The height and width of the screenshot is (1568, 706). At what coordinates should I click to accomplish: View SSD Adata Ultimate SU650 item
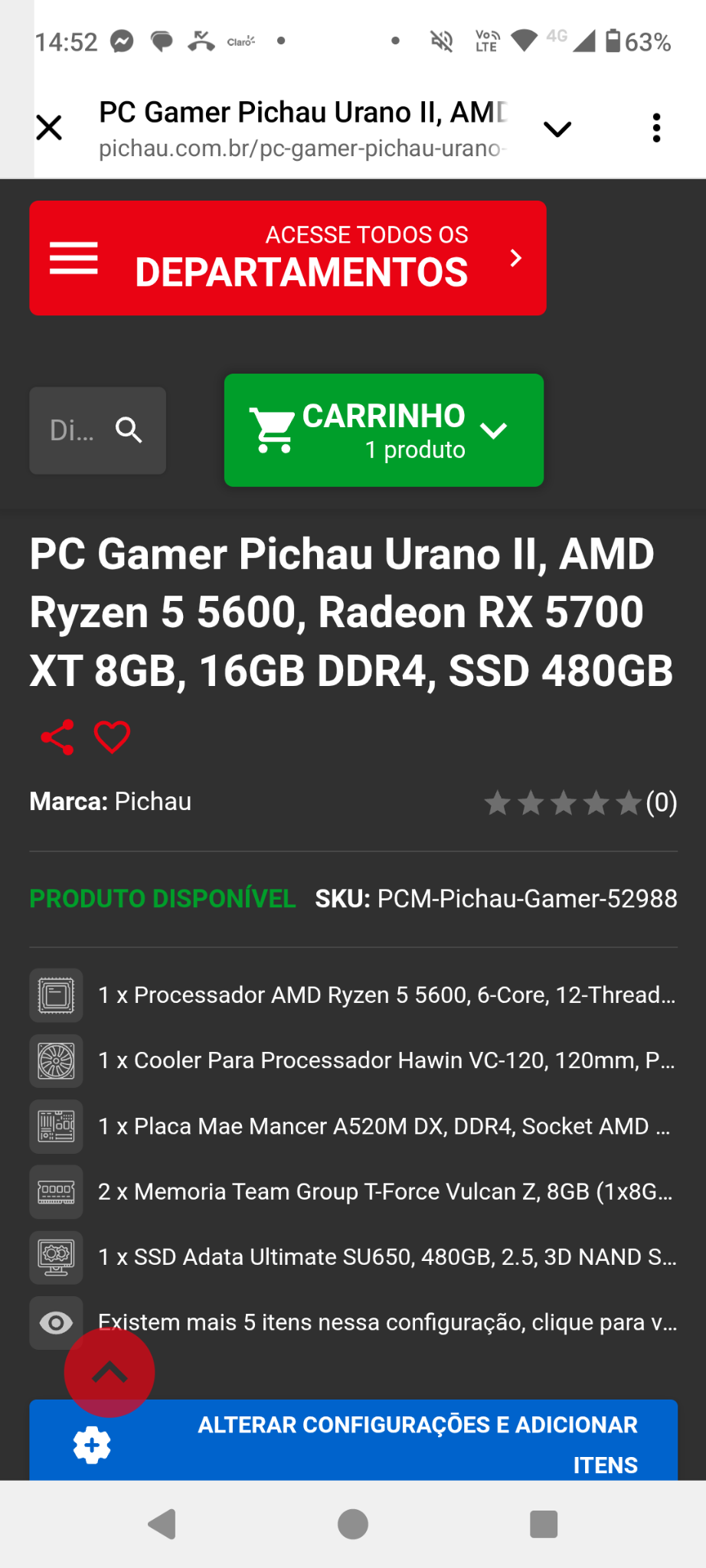[x=353, y=1257]
